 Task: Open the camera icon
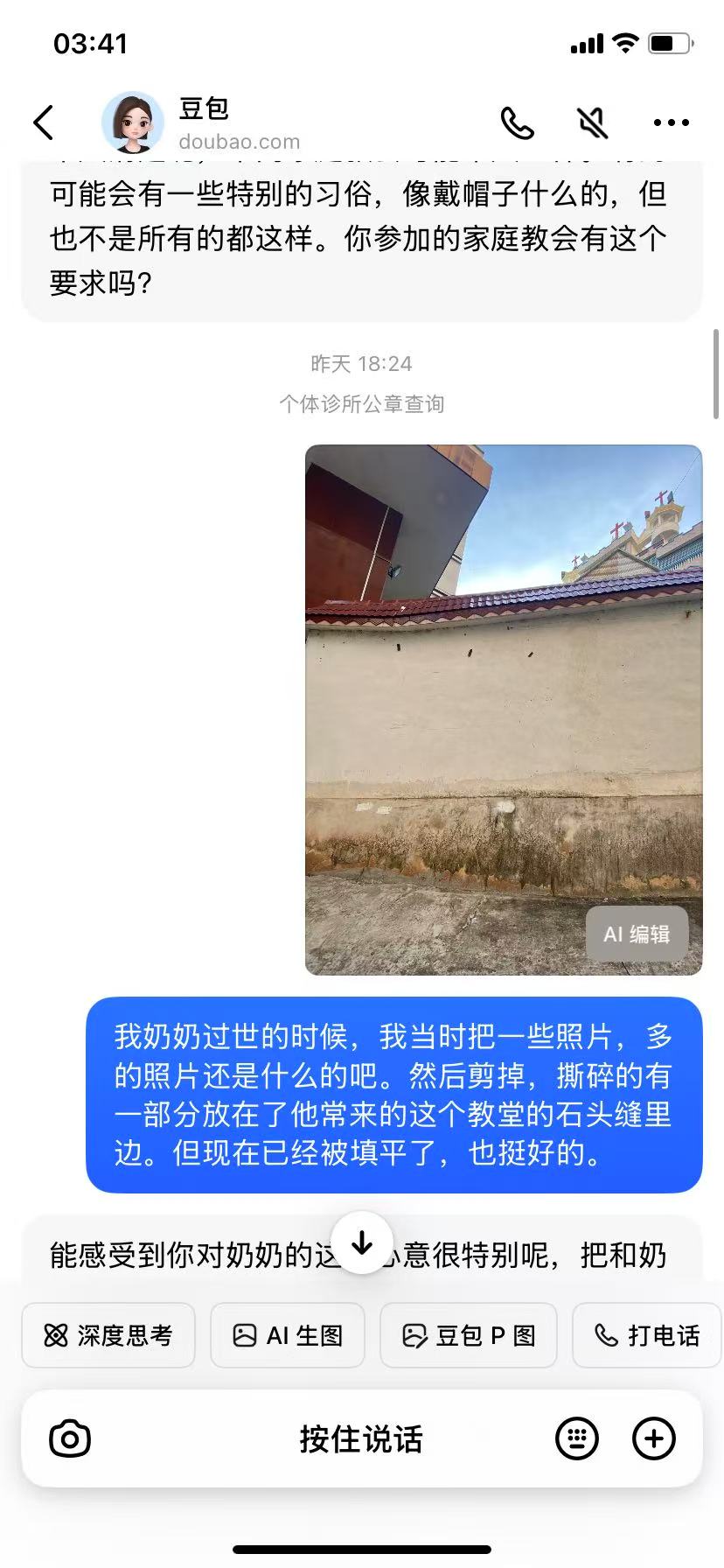click(x=70, y=1438)
